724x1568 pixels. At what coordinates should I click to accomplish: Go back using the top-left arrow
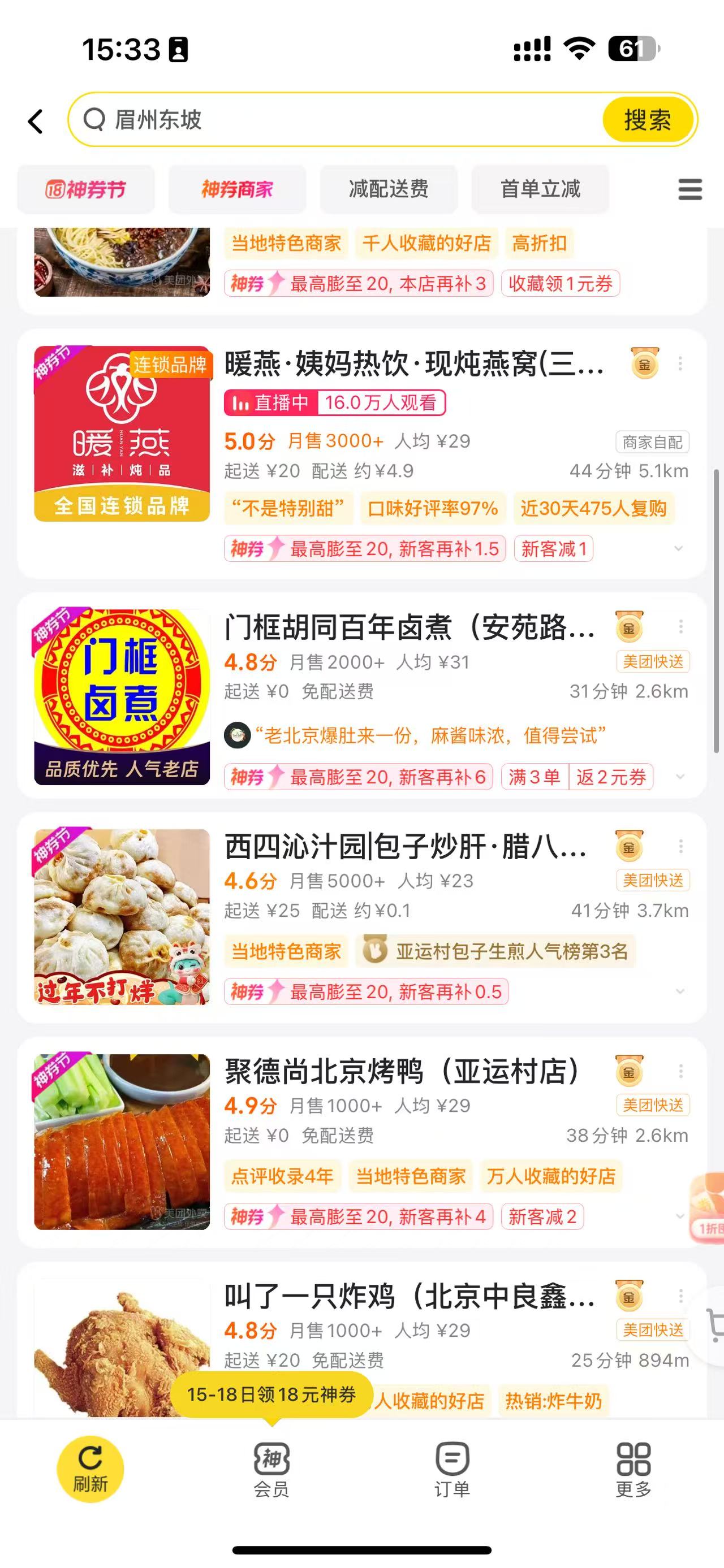click(36, 121)
